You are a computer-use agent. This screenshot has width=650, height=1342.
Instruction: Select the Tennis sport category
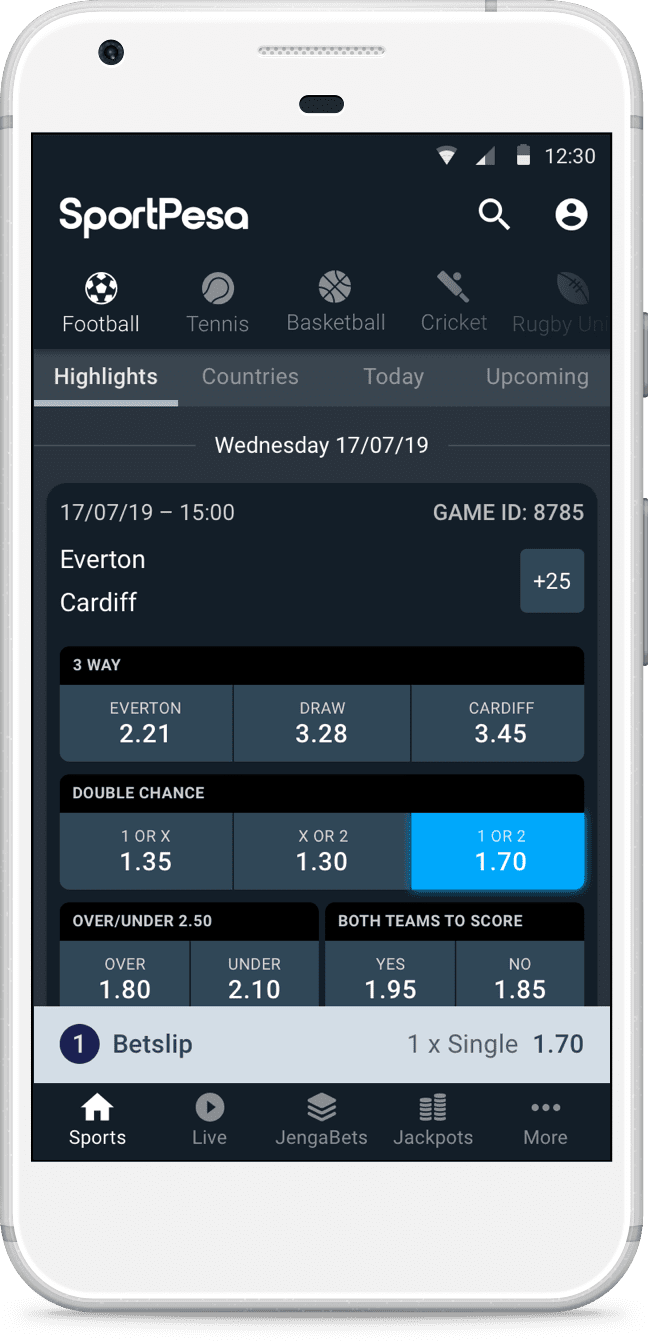pyautogui.click(x=217, y=304)
